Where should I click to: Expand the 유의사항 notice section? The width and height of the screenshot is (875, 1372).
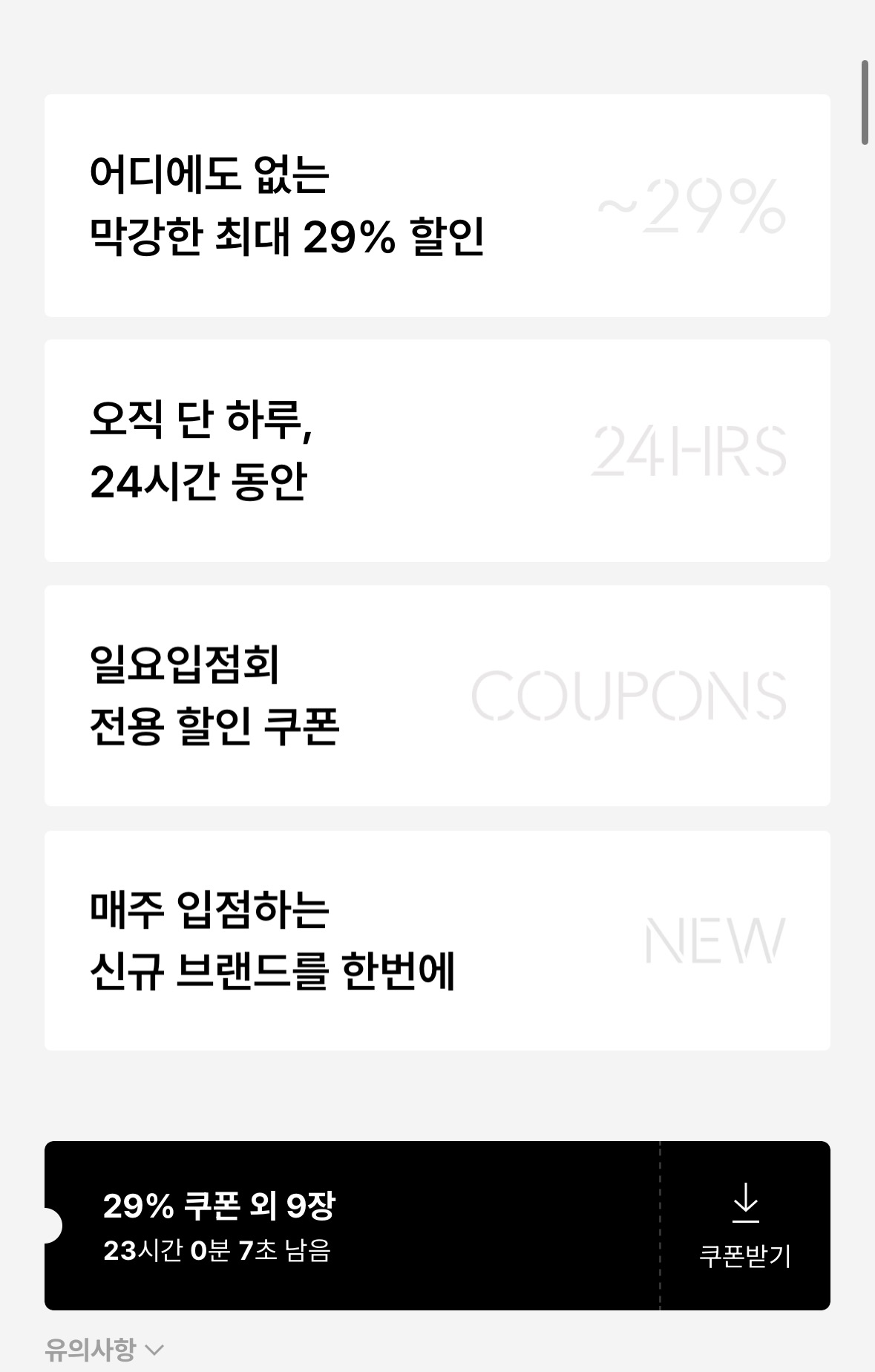pos(104,1349)
